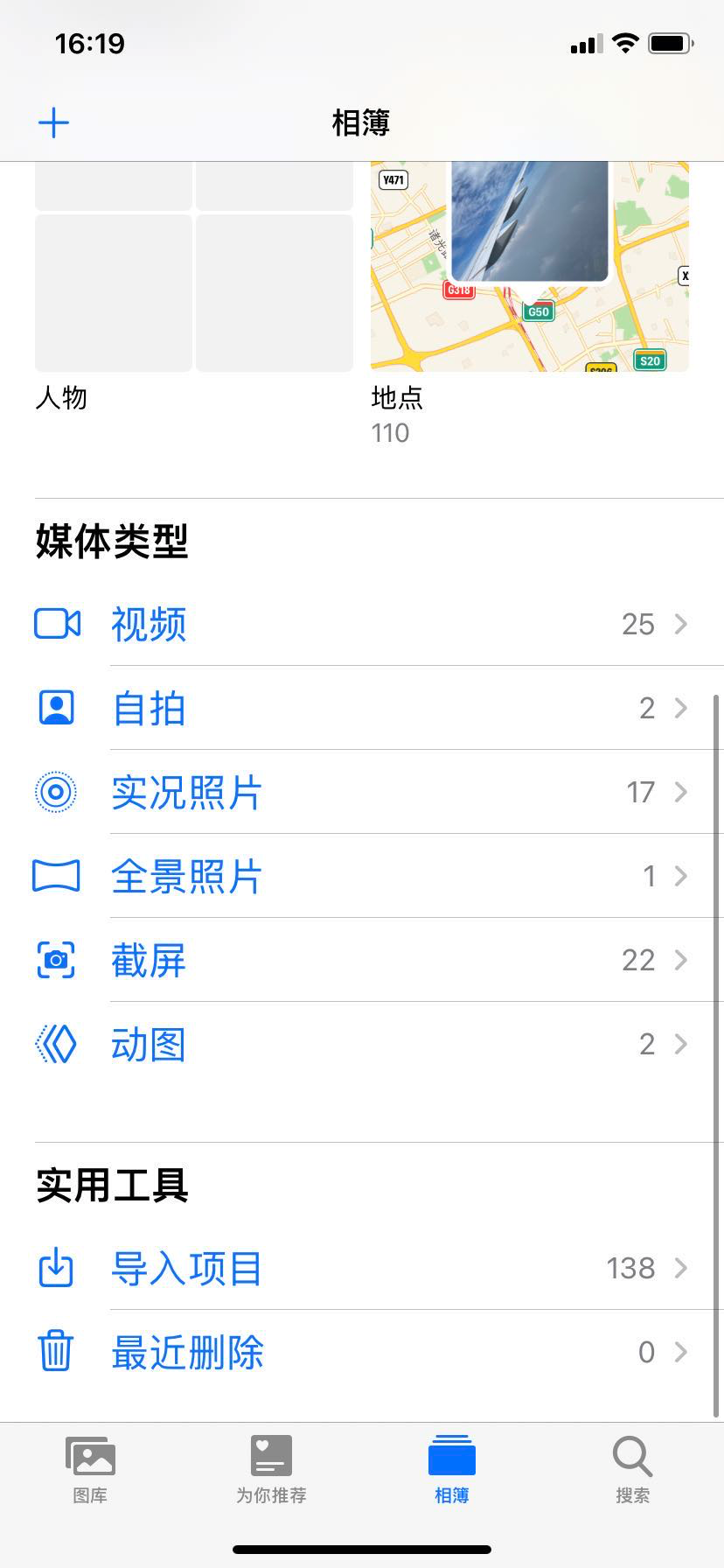Tap the + button to create new album

coord(54,122)
